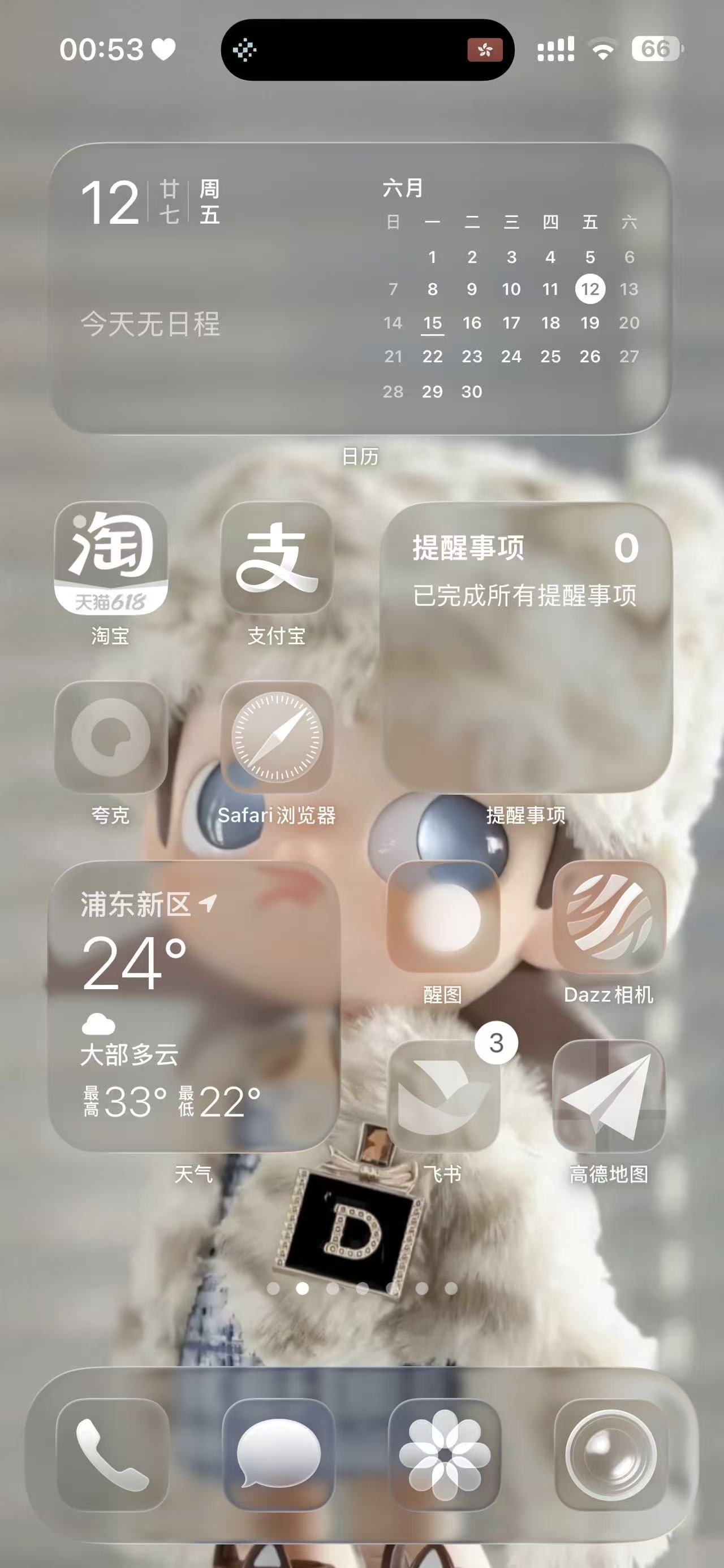The image size is (724, 1568).
Task: Launch the Amap 高德地图 app
Action: [609, 1095]
